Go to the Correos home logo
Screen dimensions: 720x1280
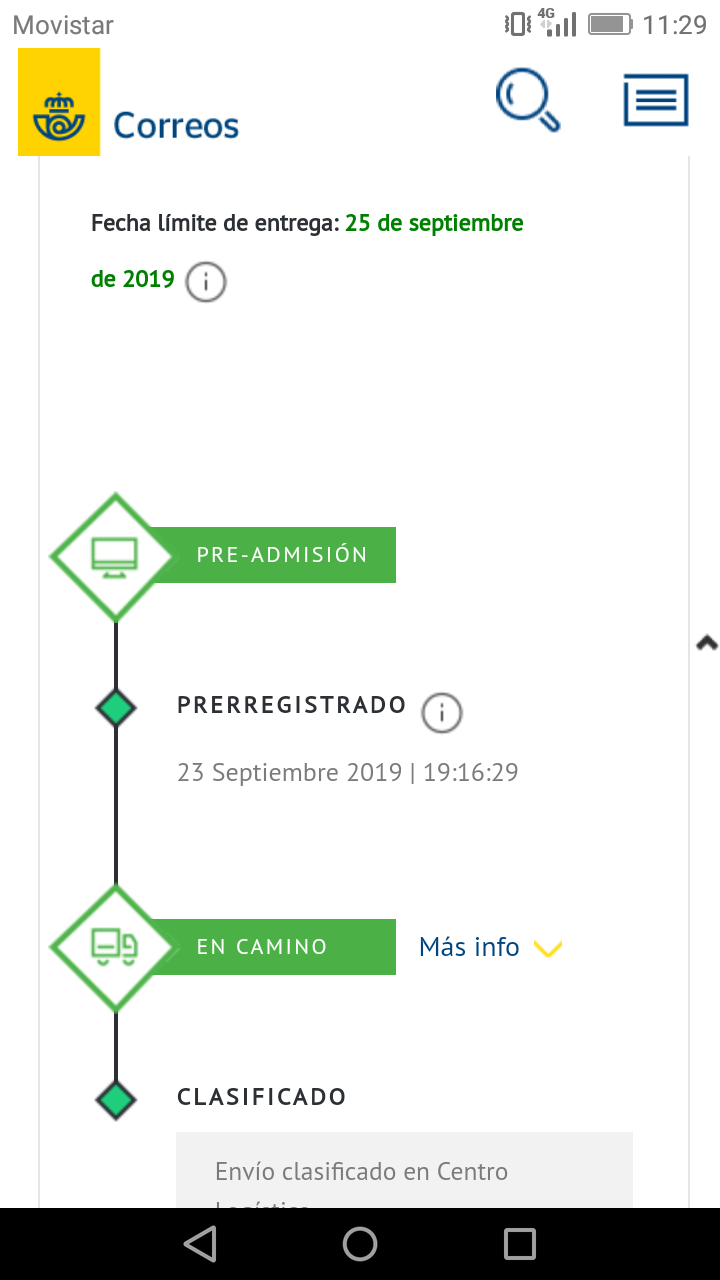coord(129,103)
